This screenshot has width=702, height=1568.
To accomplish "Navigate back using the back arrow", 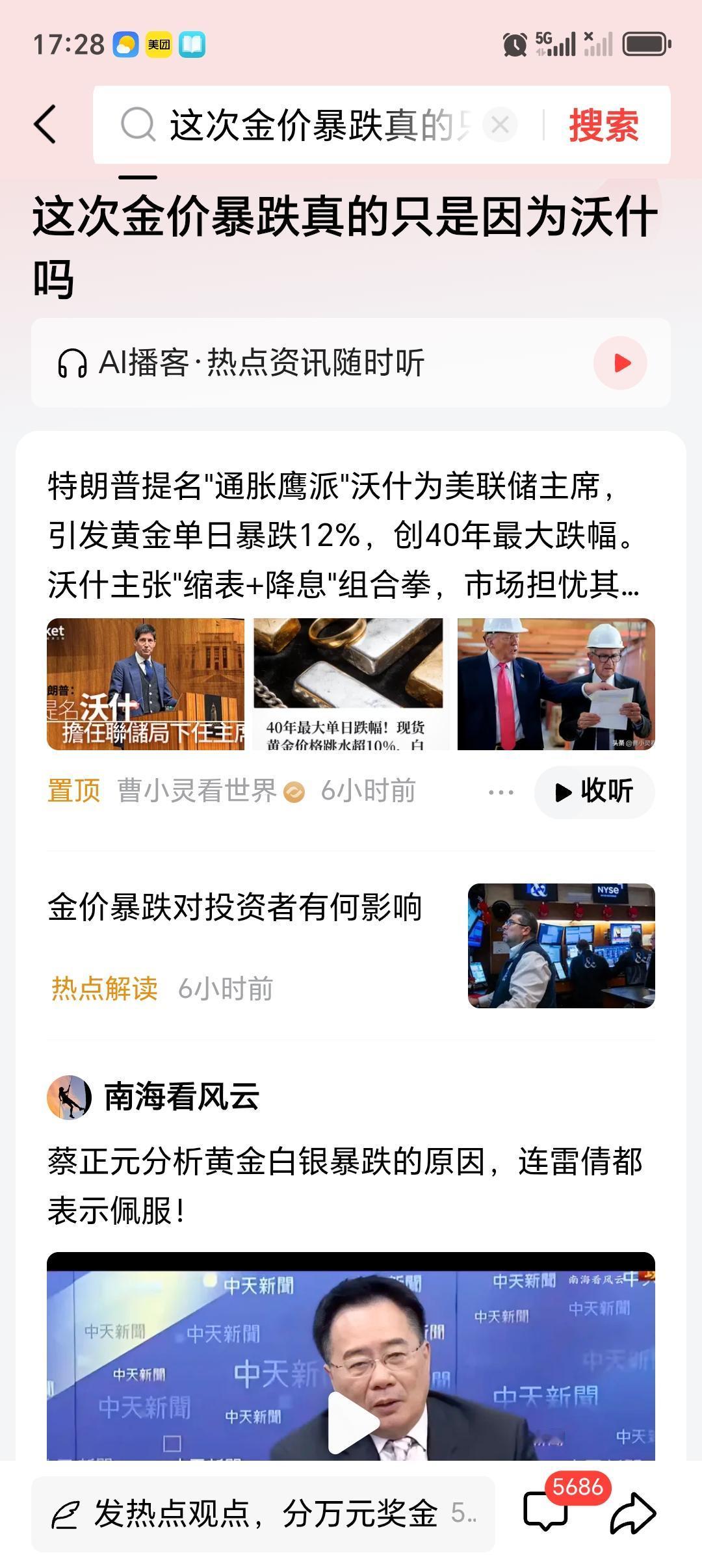I will tap(44, 125).
